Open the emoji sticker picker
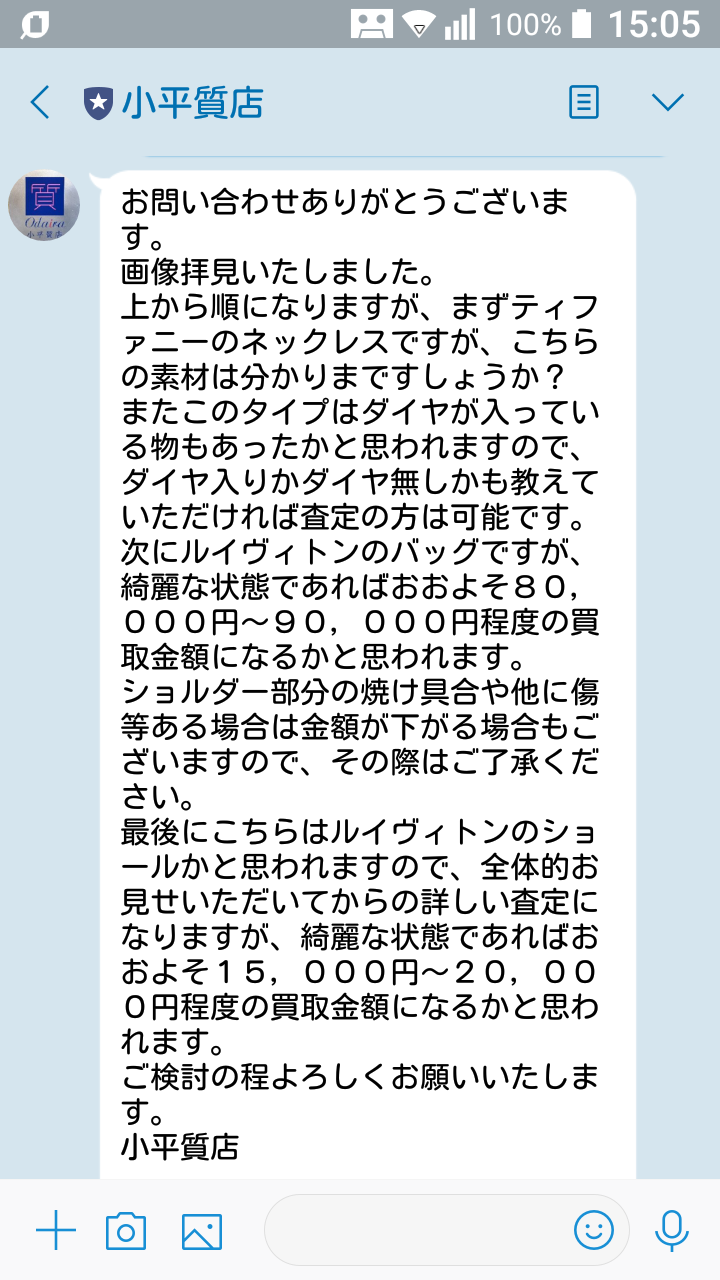This screenshot has width=720, height=1280. (593, 1230)
